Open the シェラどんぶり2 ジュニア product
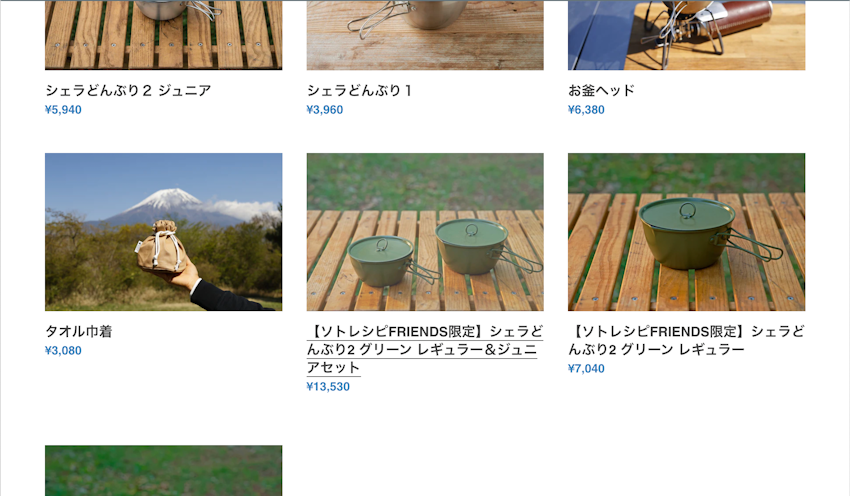 tap(128, 90)
